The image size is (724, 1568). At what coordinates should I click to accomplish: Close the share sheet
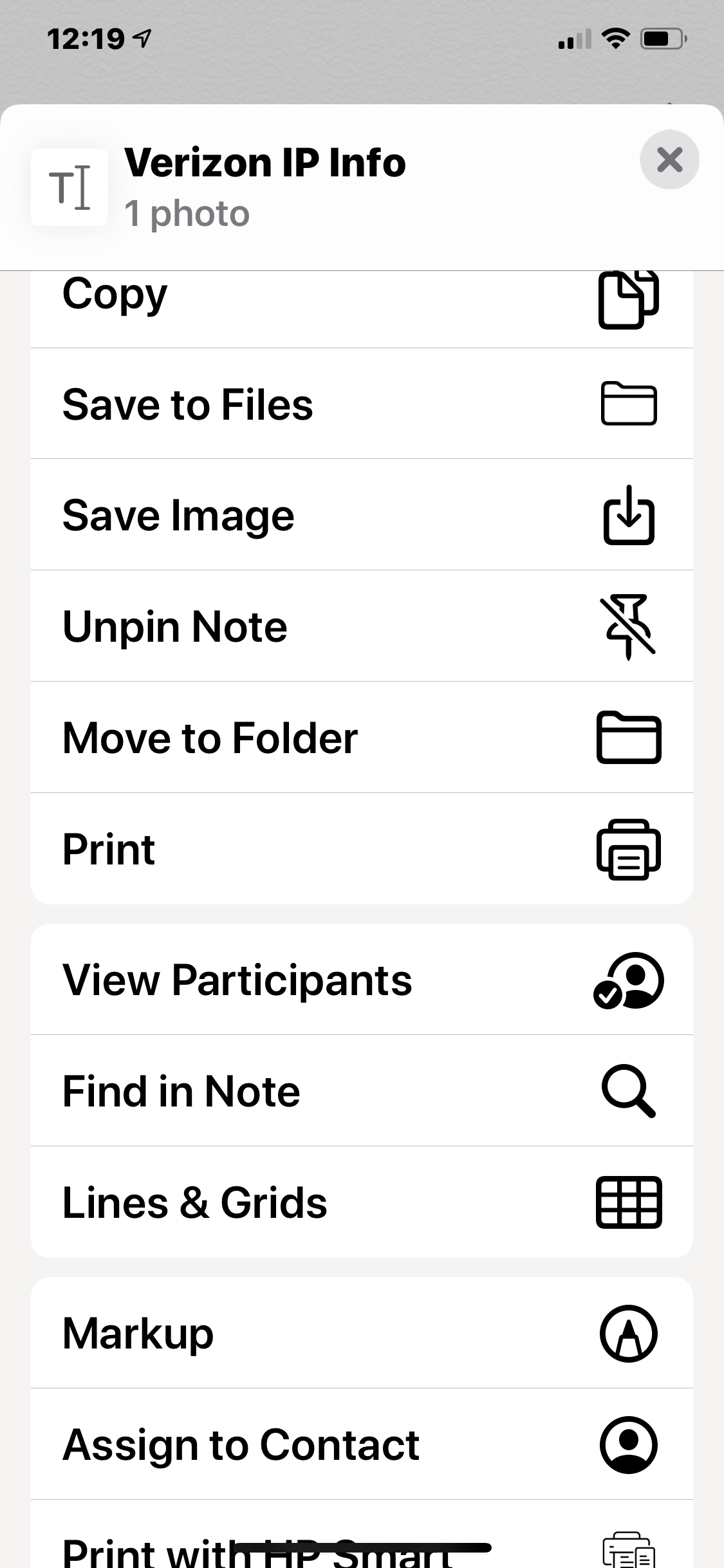click(x=669, y=160)
